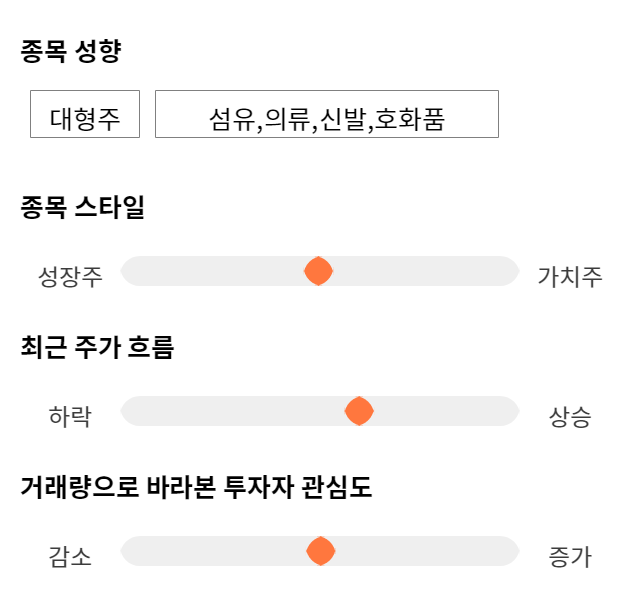Select the 대형주 tag
This screenshot has width=640, height=606.
tap(85, 114)
